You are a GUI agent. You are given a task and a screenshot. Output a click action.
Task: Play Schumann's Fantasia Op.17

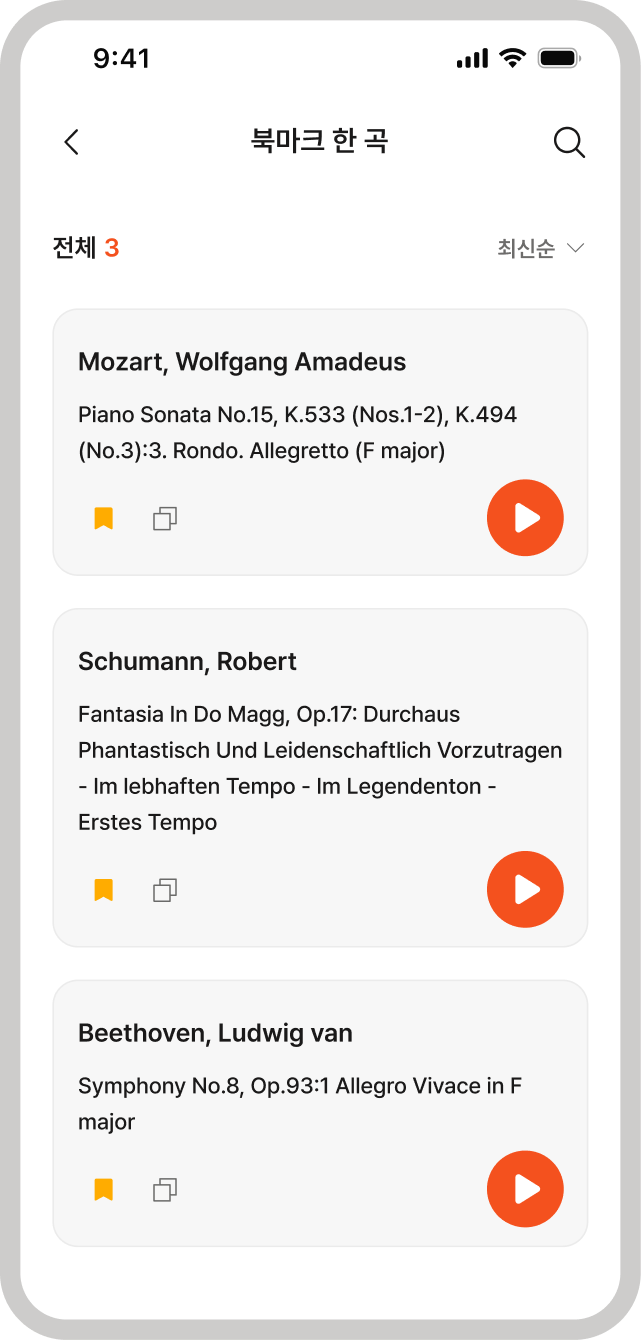525,889
